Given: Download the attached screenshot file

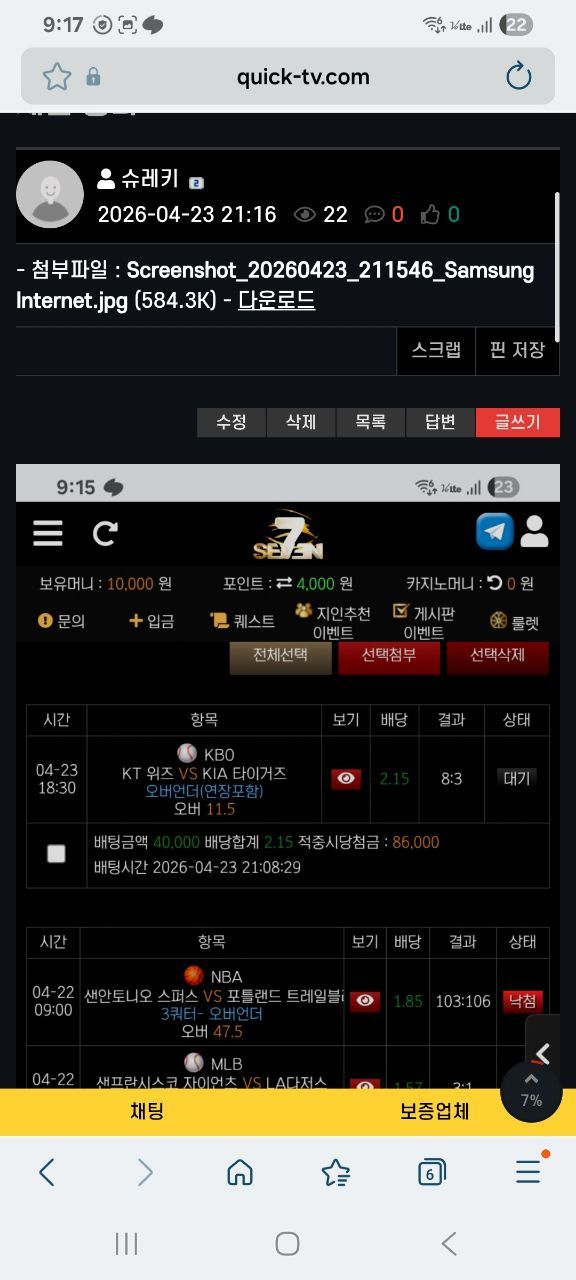Looking at the screenshot, I should coord(276,300).
